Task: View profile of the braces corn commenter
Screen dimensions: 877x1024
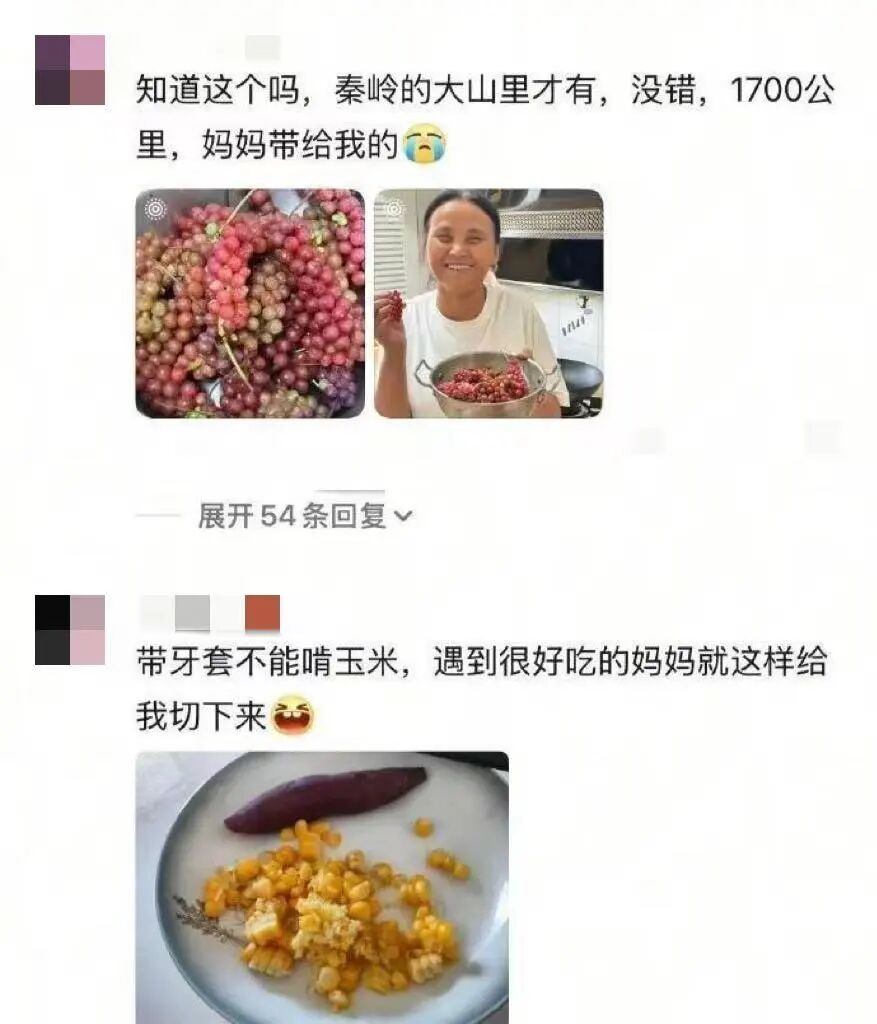Action: pyautogui.click(x=70, y=630)
